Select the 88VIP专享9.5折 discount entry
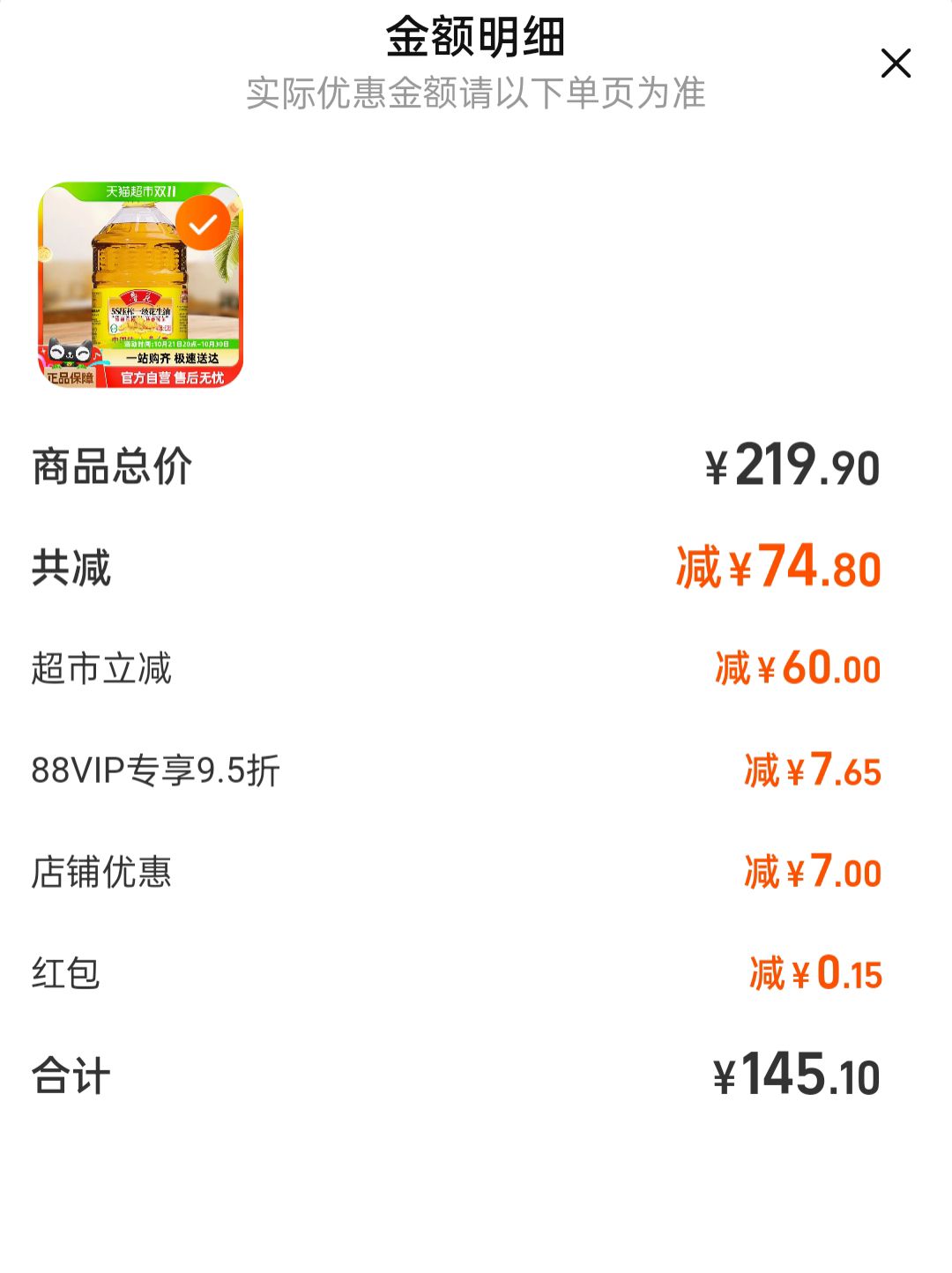Screen dimensions: 952x1273 (x=476, y=771)
